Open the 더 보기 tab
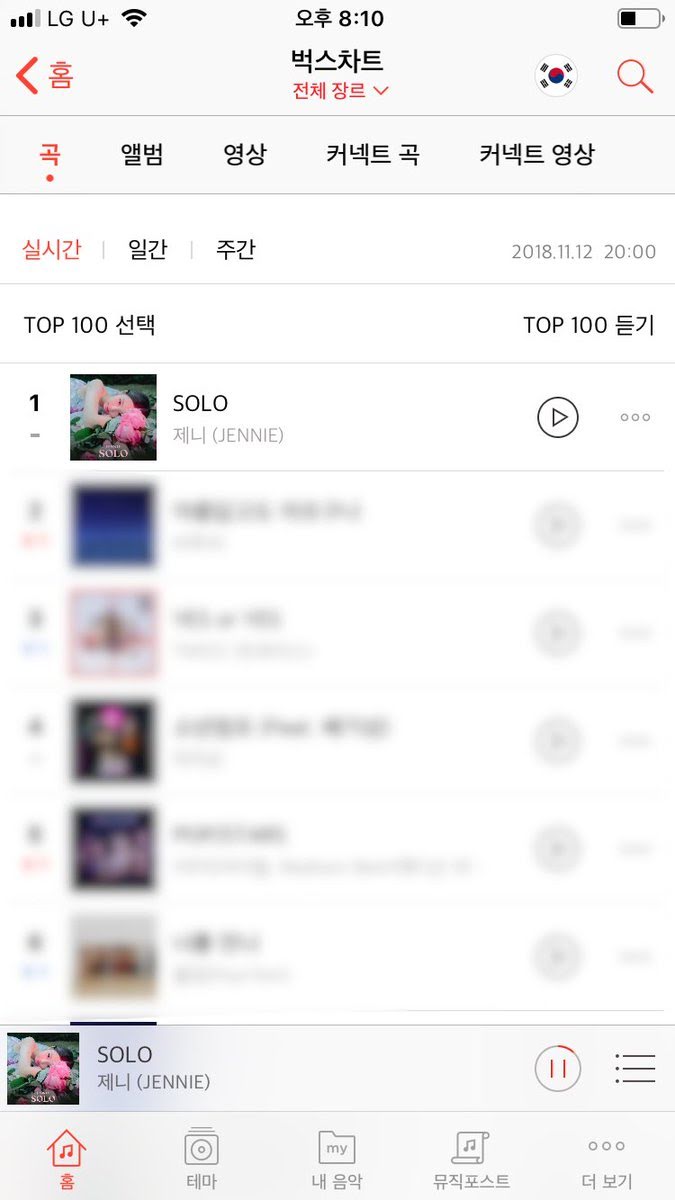The width and height of the screenshot is (675, 1200). click(607, 1158)
